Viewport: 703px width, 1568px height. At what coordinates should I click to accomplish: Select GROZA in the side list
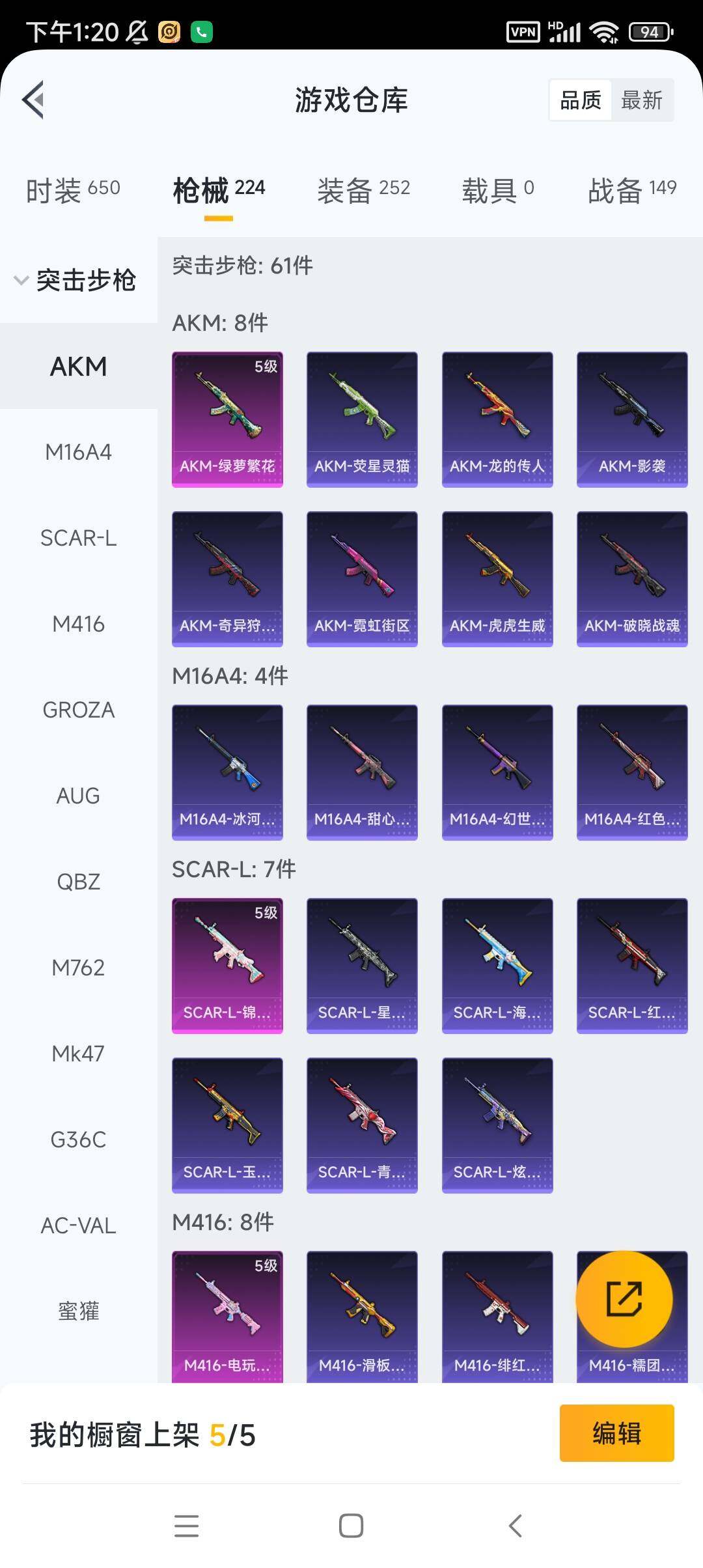pos(78,710)
